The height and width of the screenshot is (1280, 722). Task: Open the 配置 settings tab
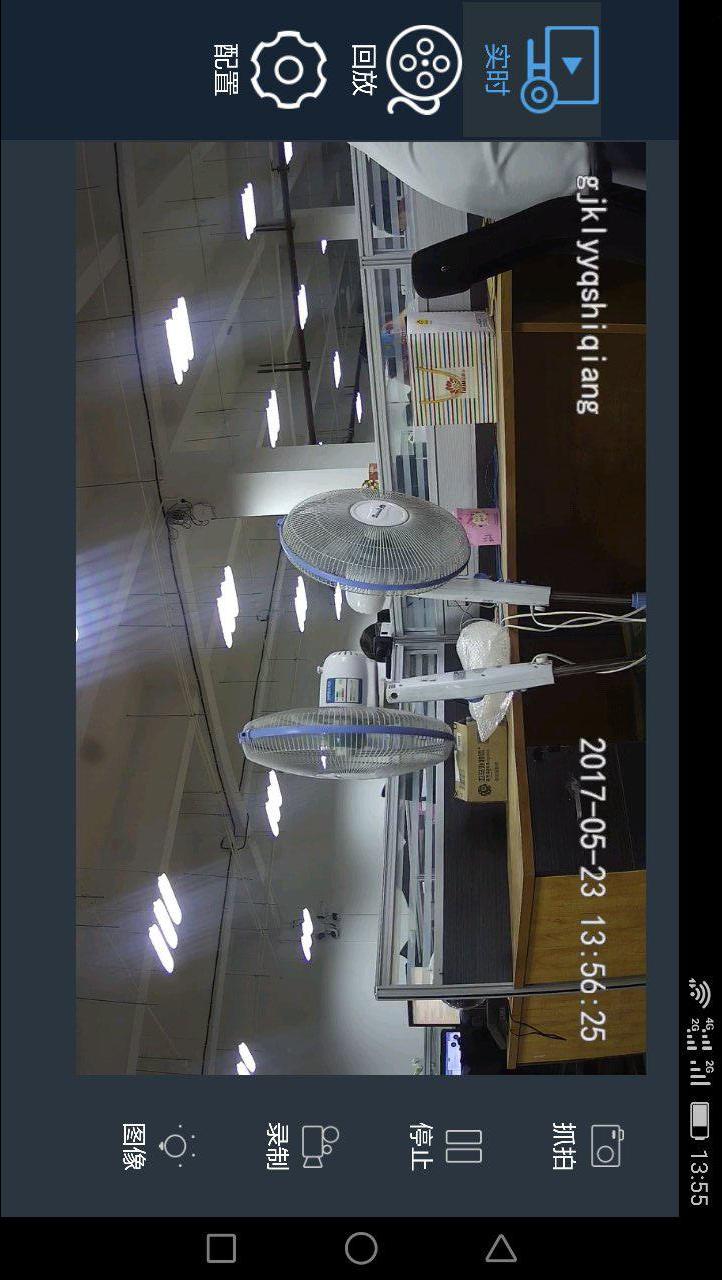(x=268, y=69)
